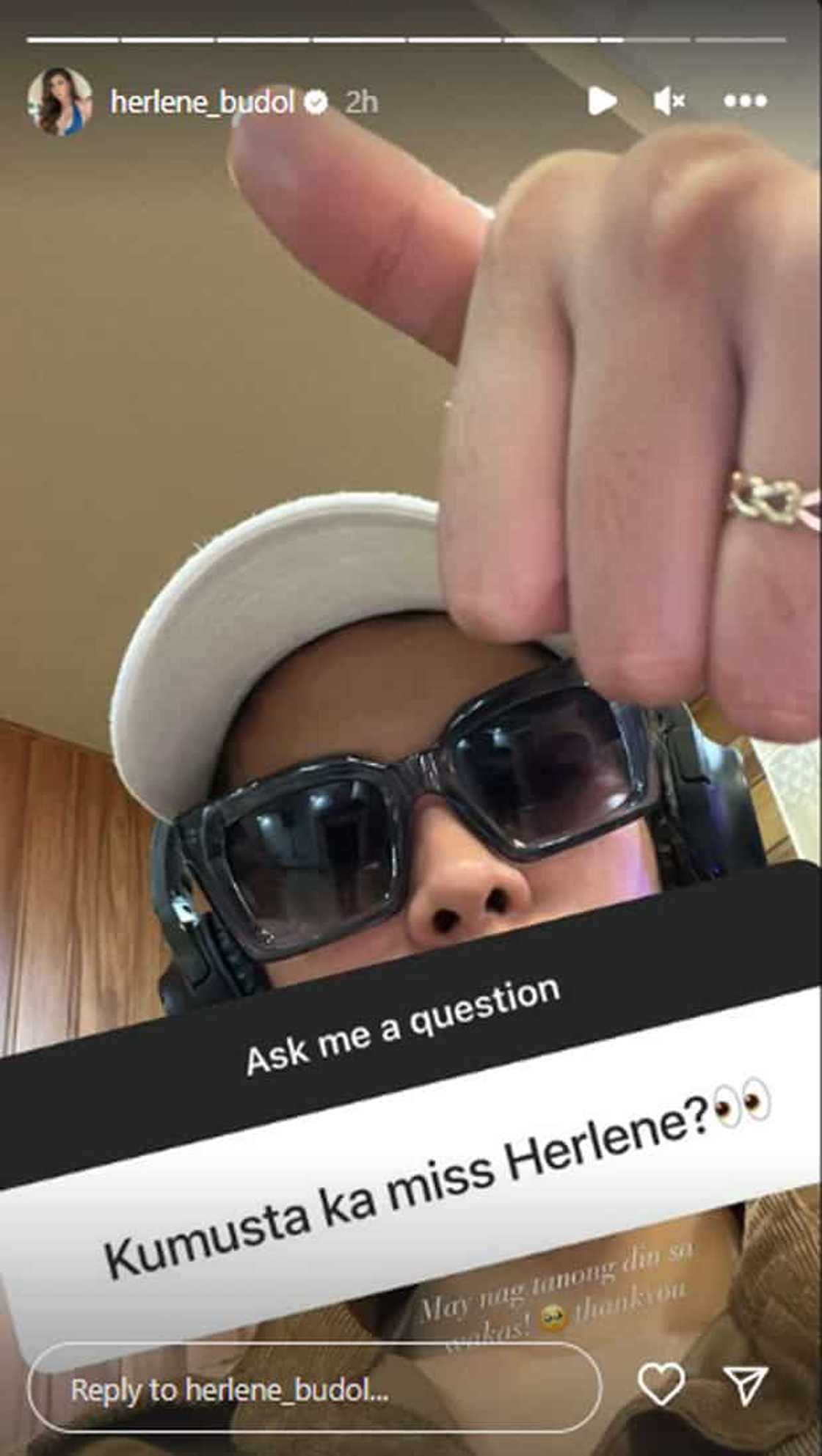Unmute the story sound

pyautogui.click(x=669, y=101)
